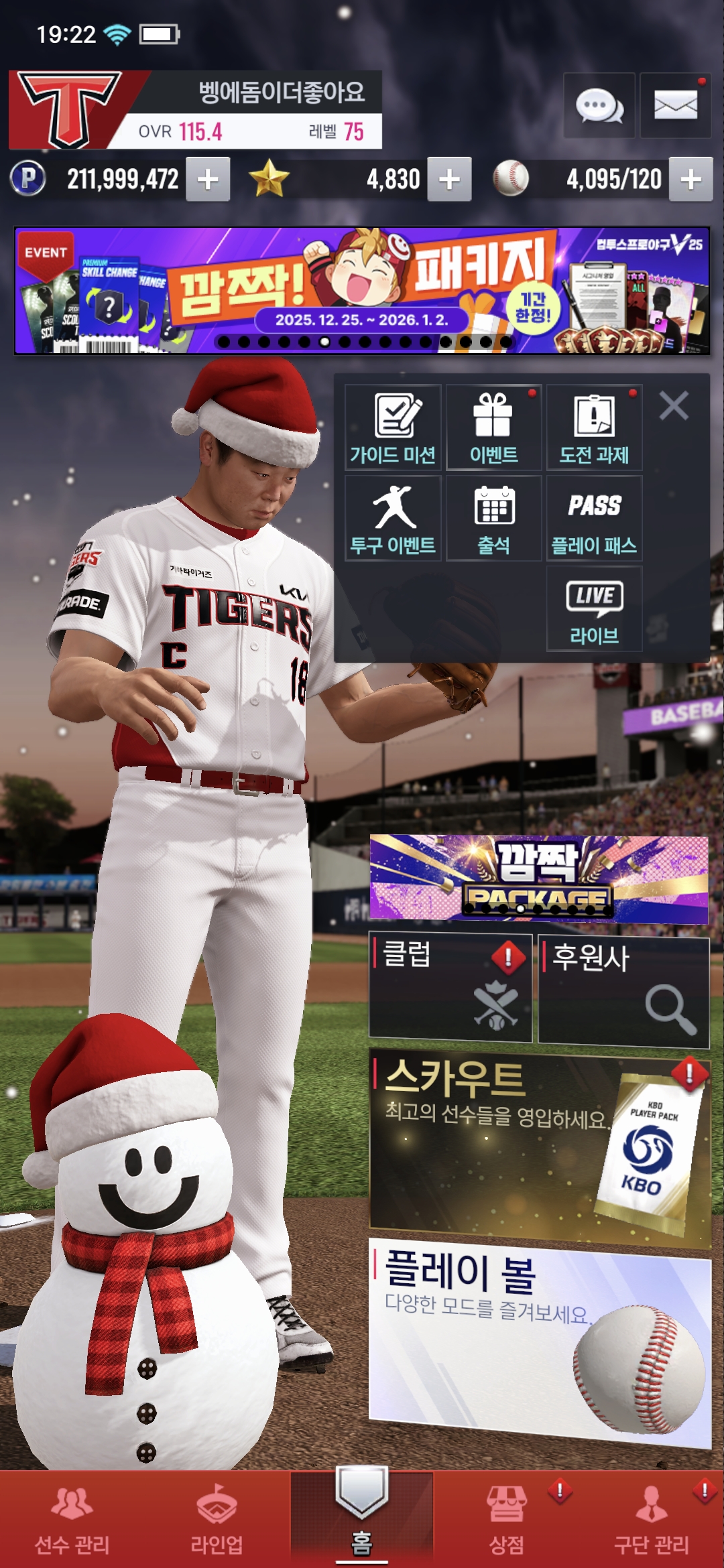The height and width of the screenshot is (1568, 724).
Task: Open the mailbox envelope icon
Action: point(675,106)
